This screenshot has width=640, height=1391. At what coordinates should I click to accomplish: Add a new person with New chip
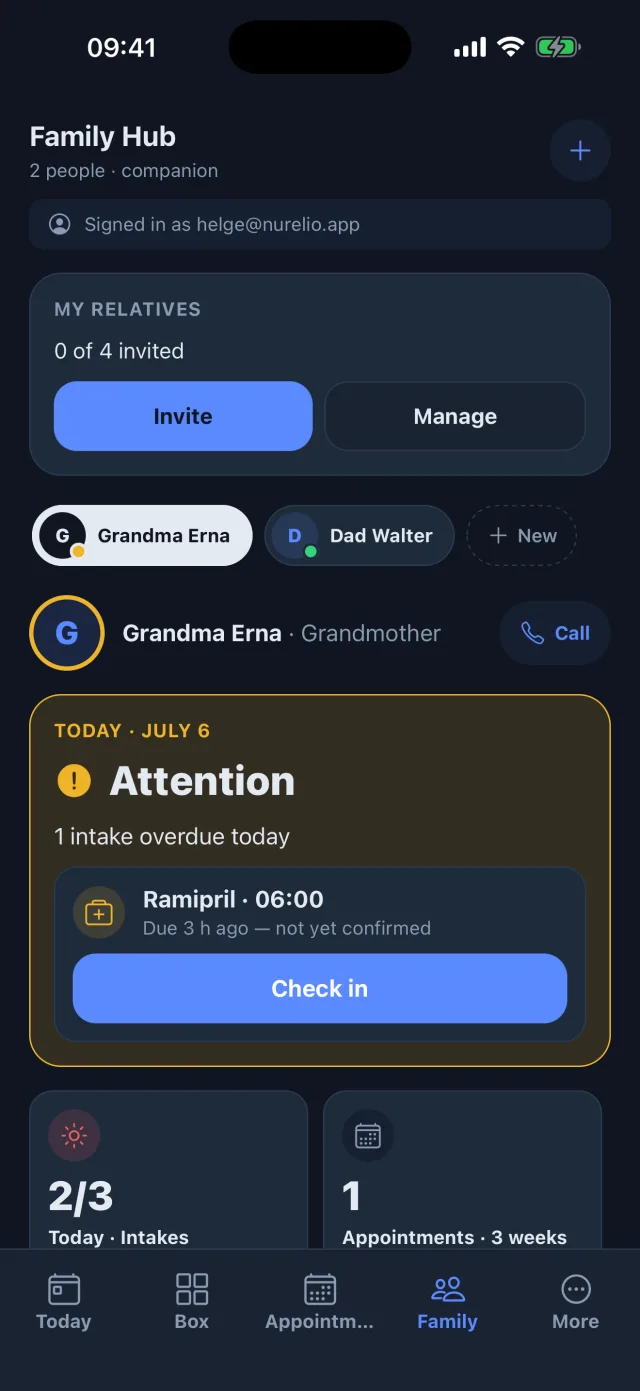522,536
